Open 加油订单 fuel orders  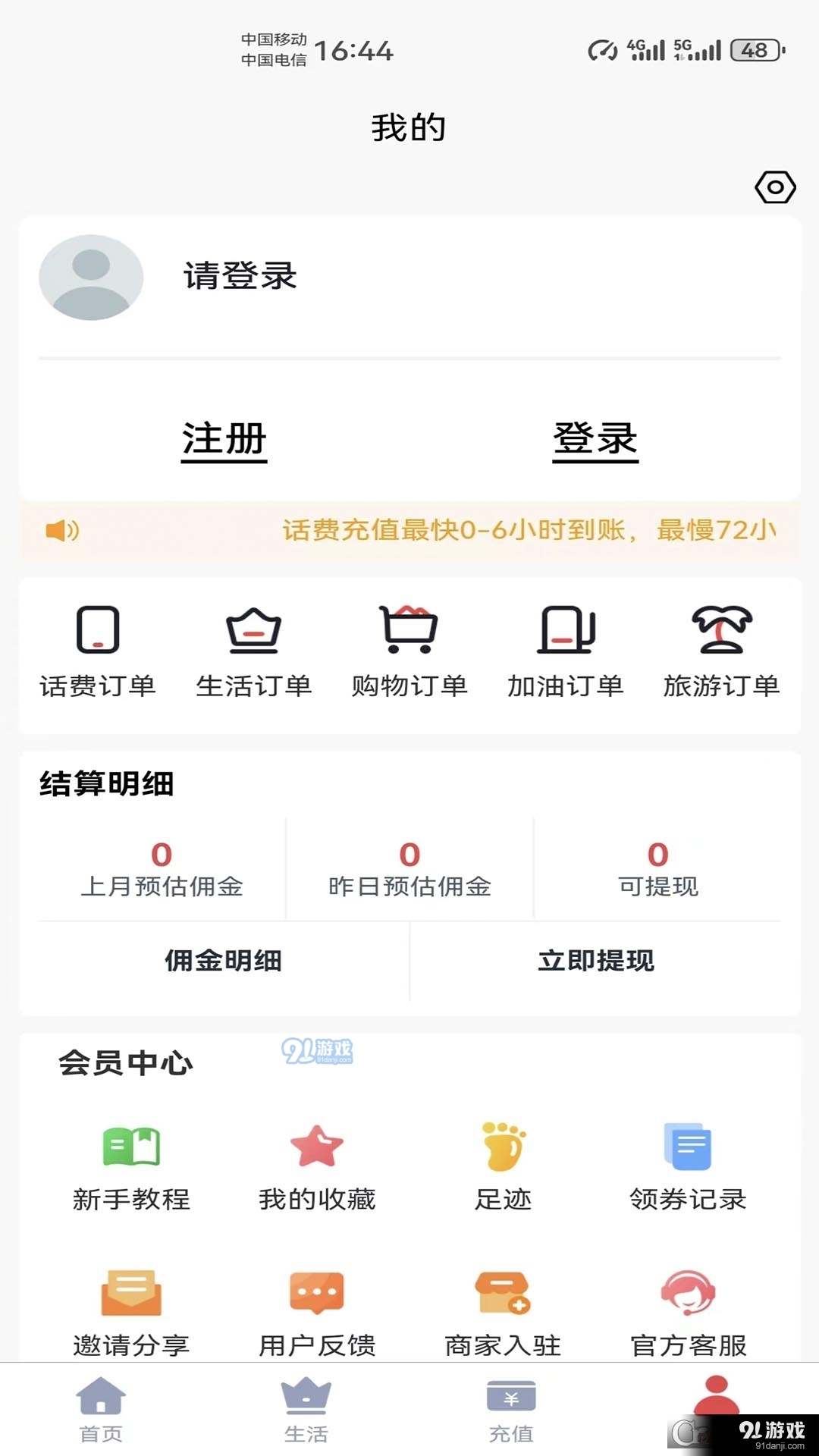[x=566, y=652]
